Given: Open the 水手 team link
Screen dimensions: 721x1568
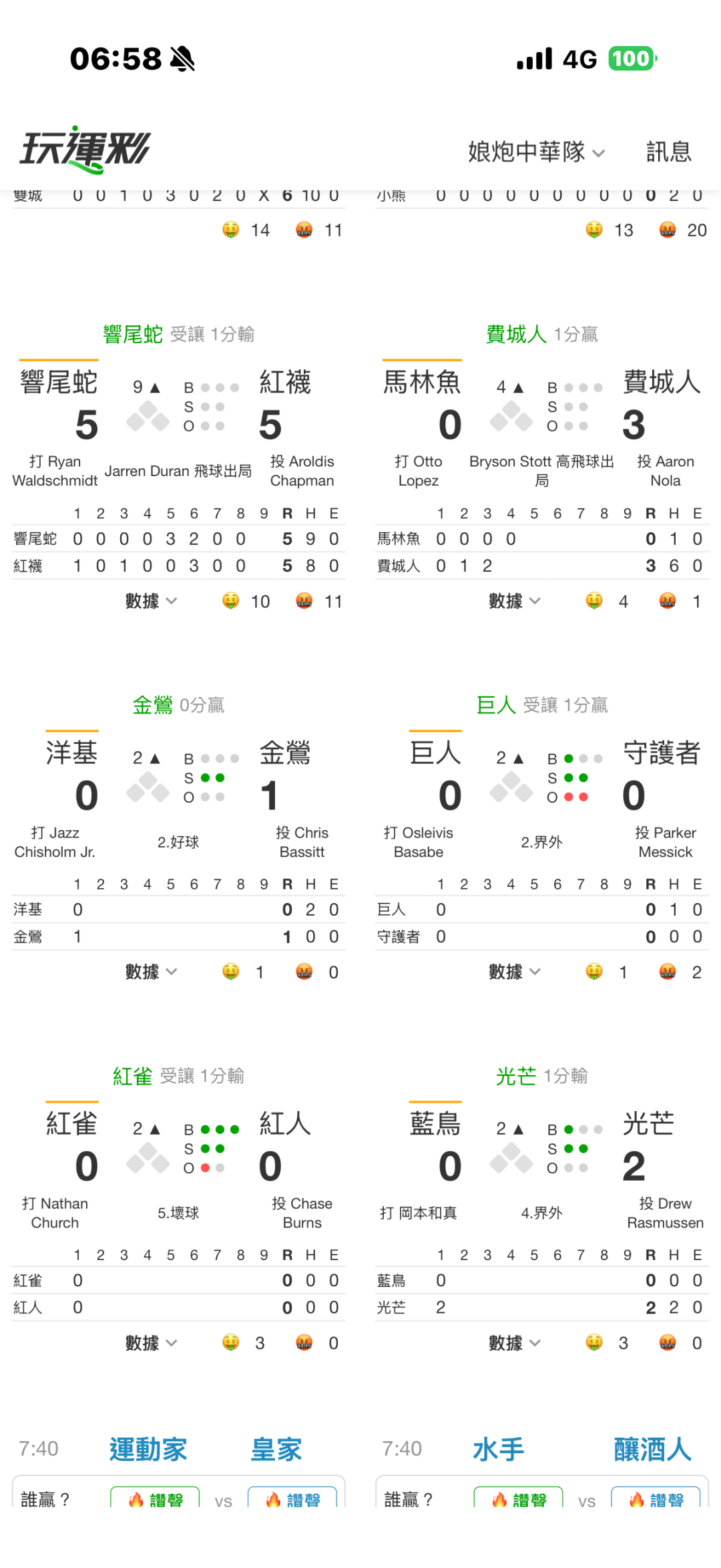Looking at the screenshot, I should pyautogui.click(x=498, y=1449).
